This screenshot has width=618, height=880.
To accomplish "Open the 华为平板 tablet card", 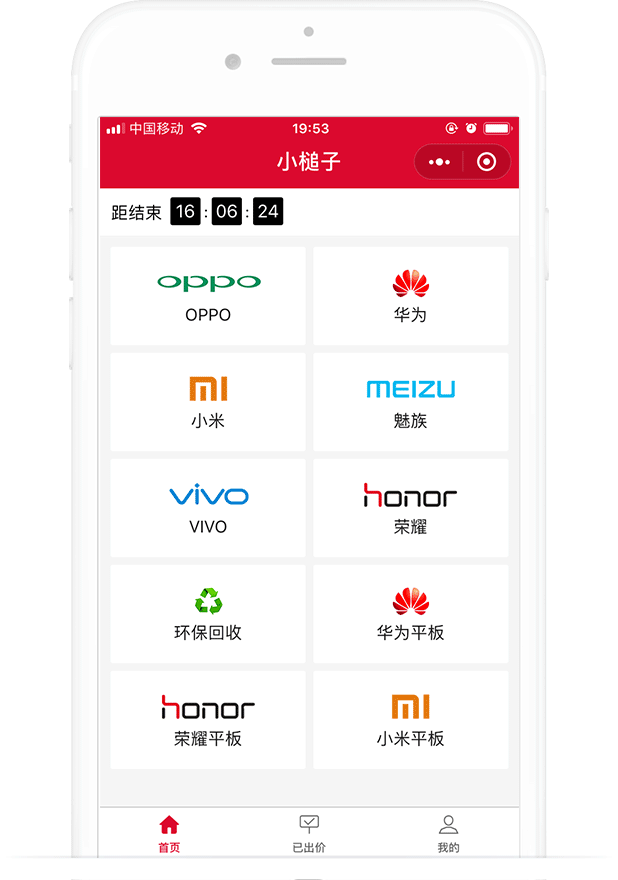I will point(410,614).
